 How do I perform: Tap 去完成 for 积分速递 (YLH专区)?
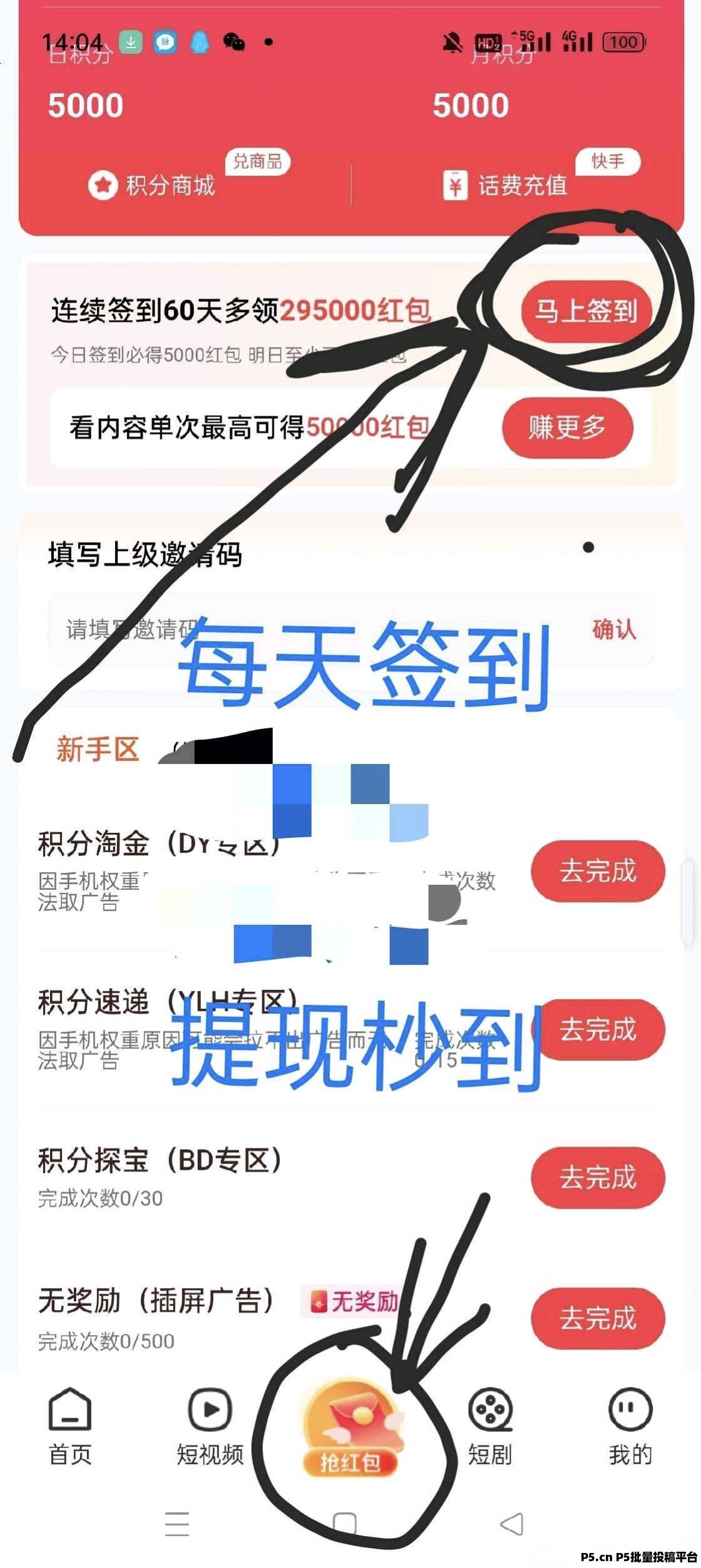tap(597, 1029)
